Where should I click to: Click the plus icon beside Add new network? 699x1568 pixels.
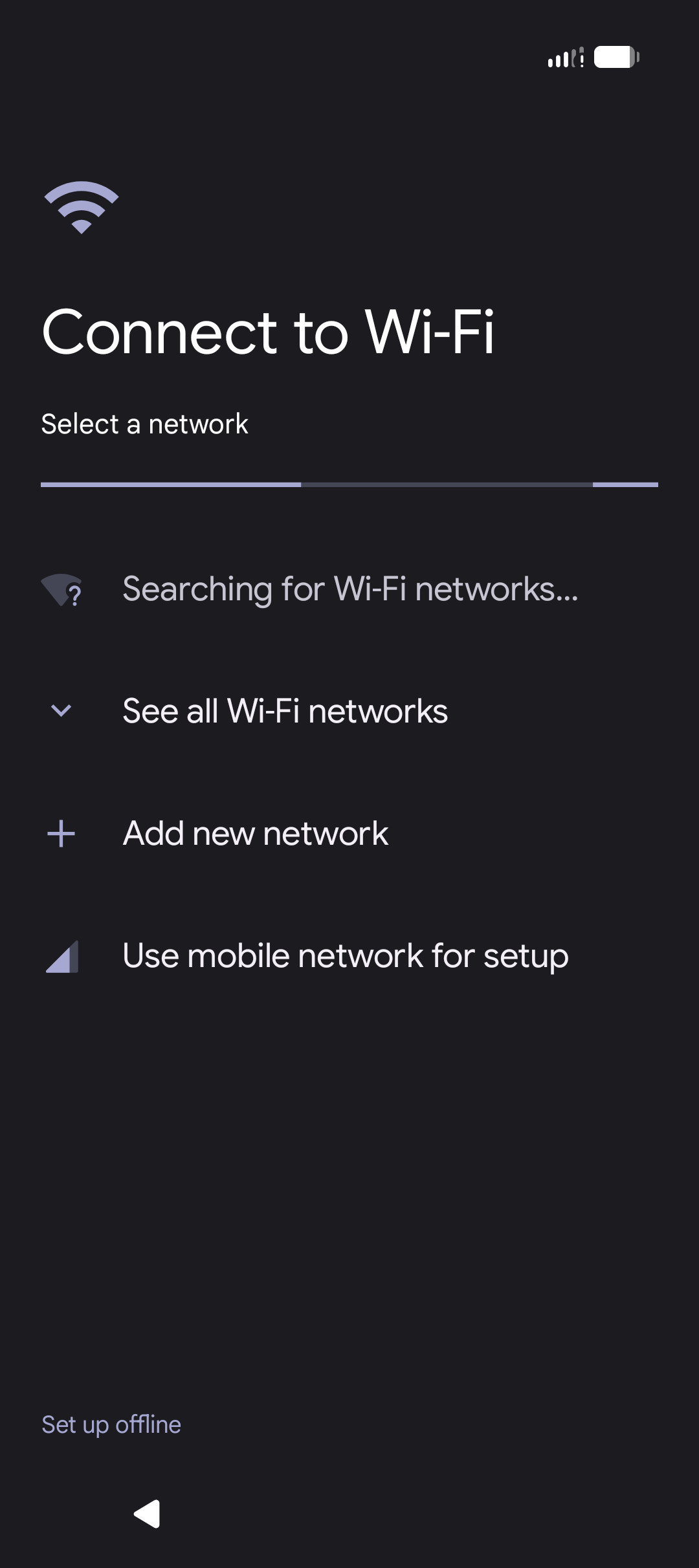click(60, 833)
